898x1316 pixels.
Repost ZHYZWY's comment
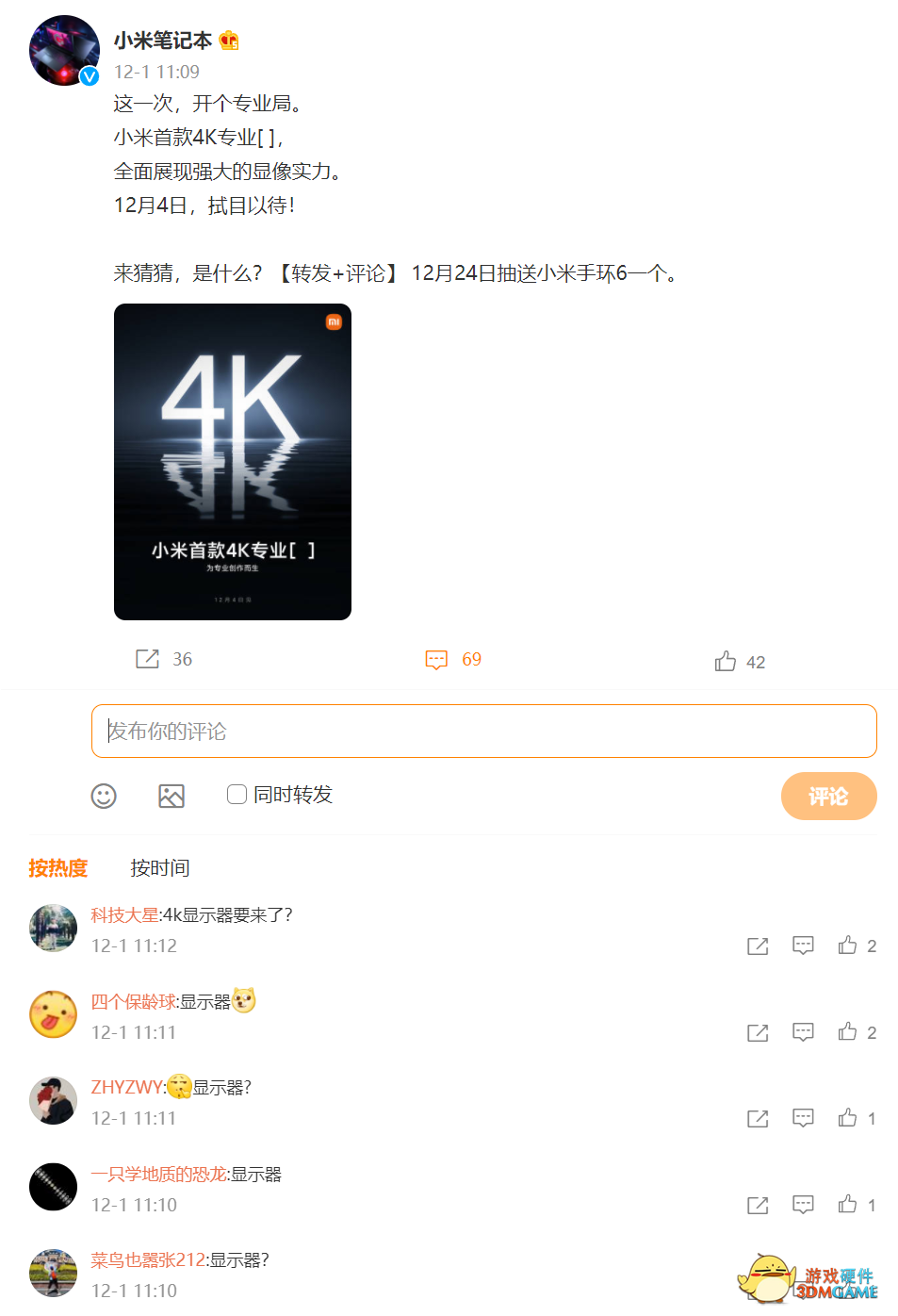(x=758, y=1119)
